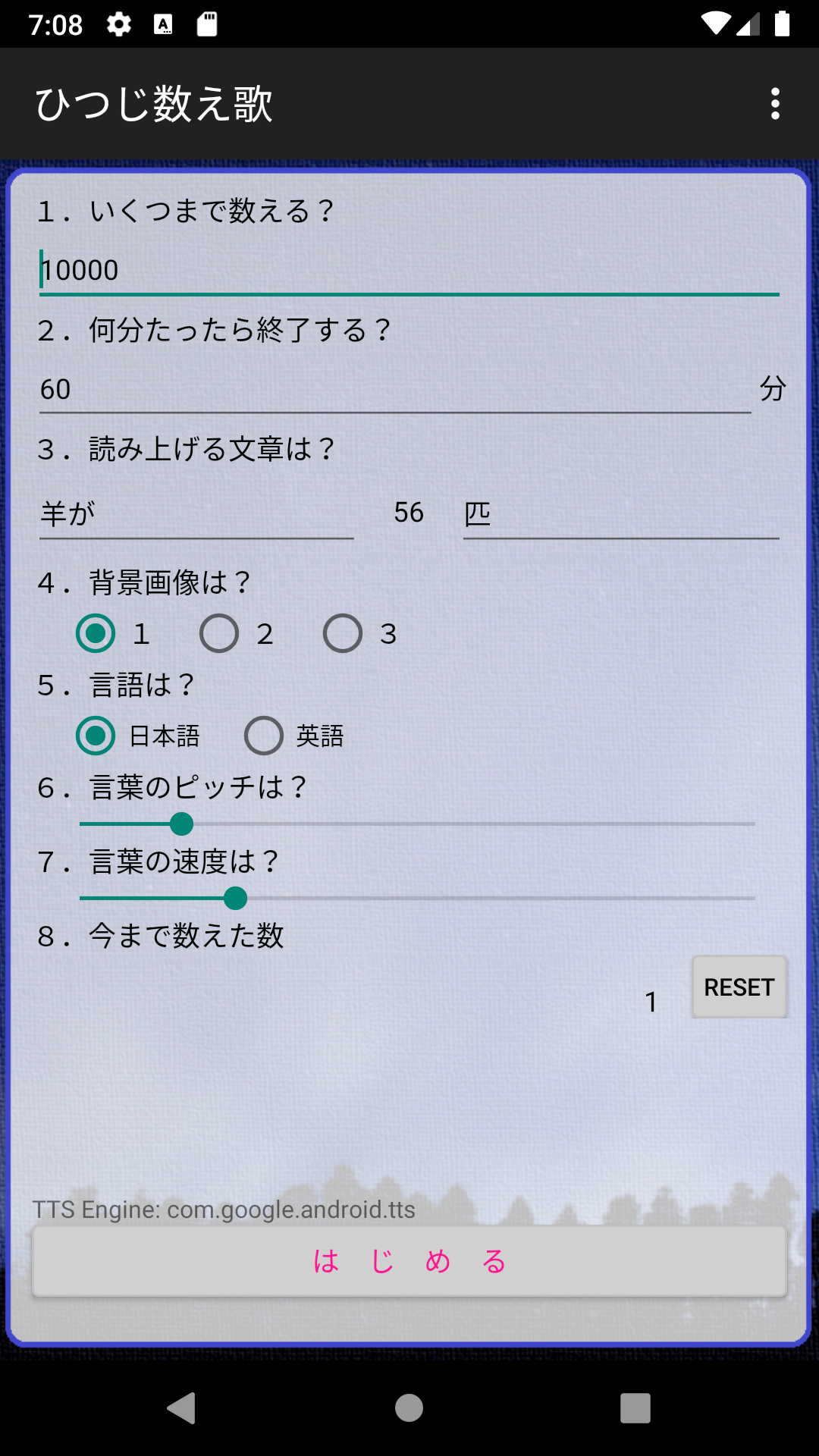Edit the minutes field showing 60
The image size is (819, 1456).
pyautogui.click(x=395, y=390)
